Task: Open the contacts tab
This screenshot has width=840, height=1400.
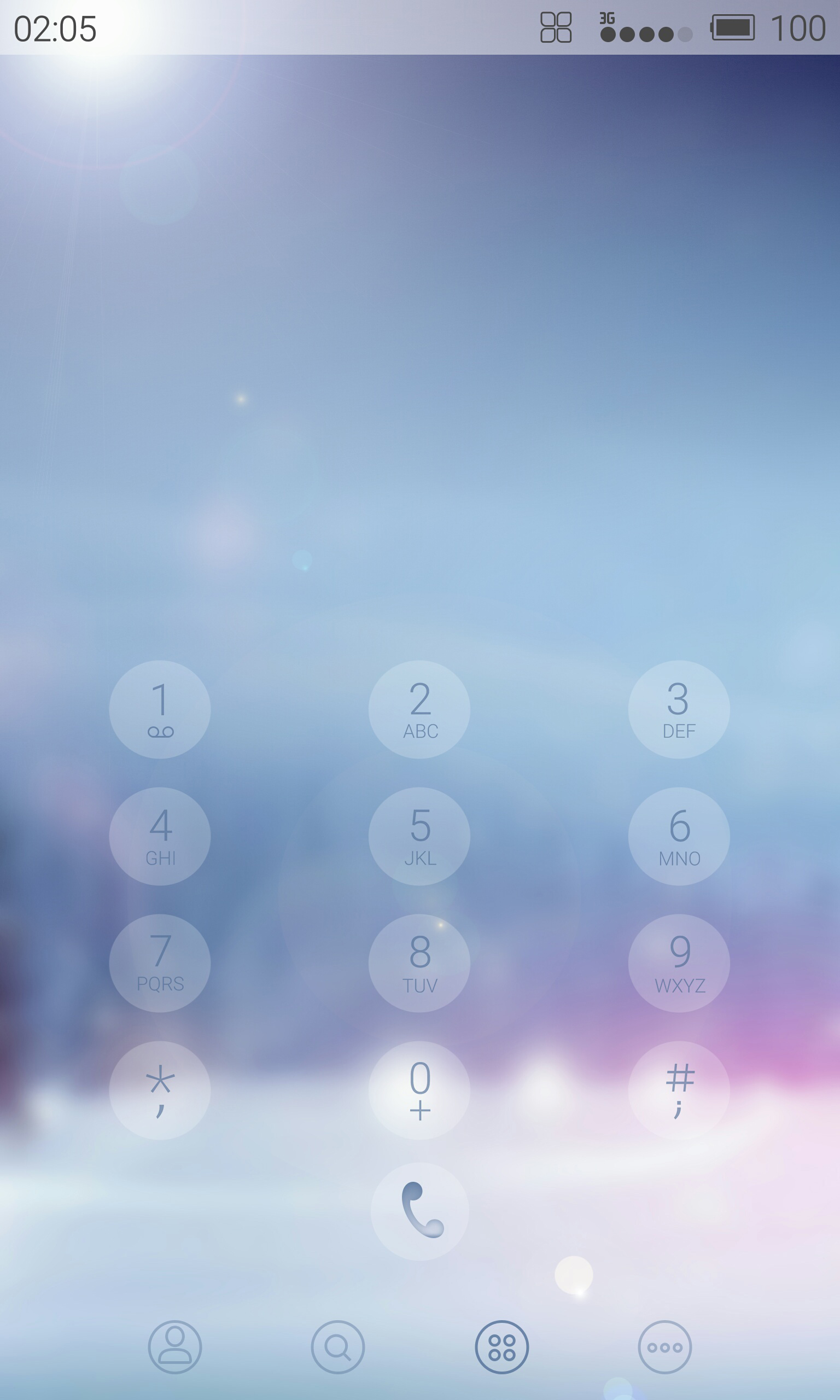Action: 175,1347
